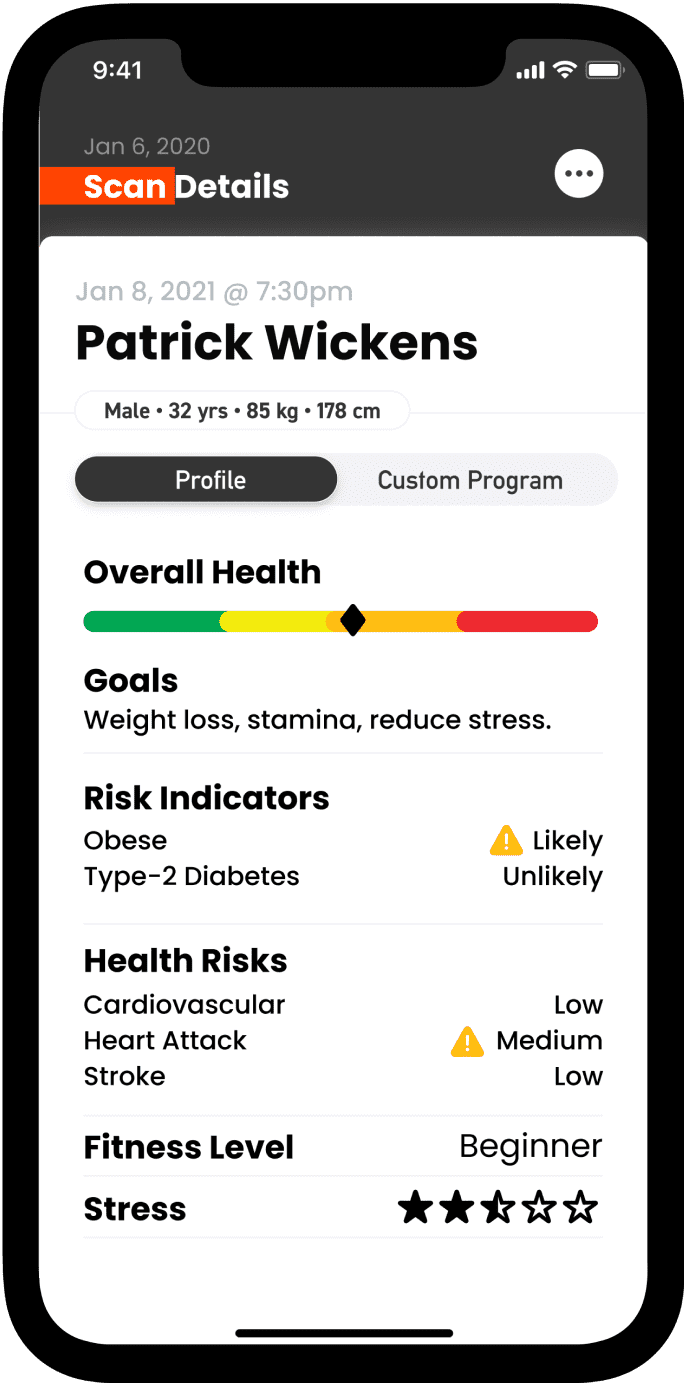684x1383 pixels.
Task: Open the three-dot more options menu
Action: [579, 174]
